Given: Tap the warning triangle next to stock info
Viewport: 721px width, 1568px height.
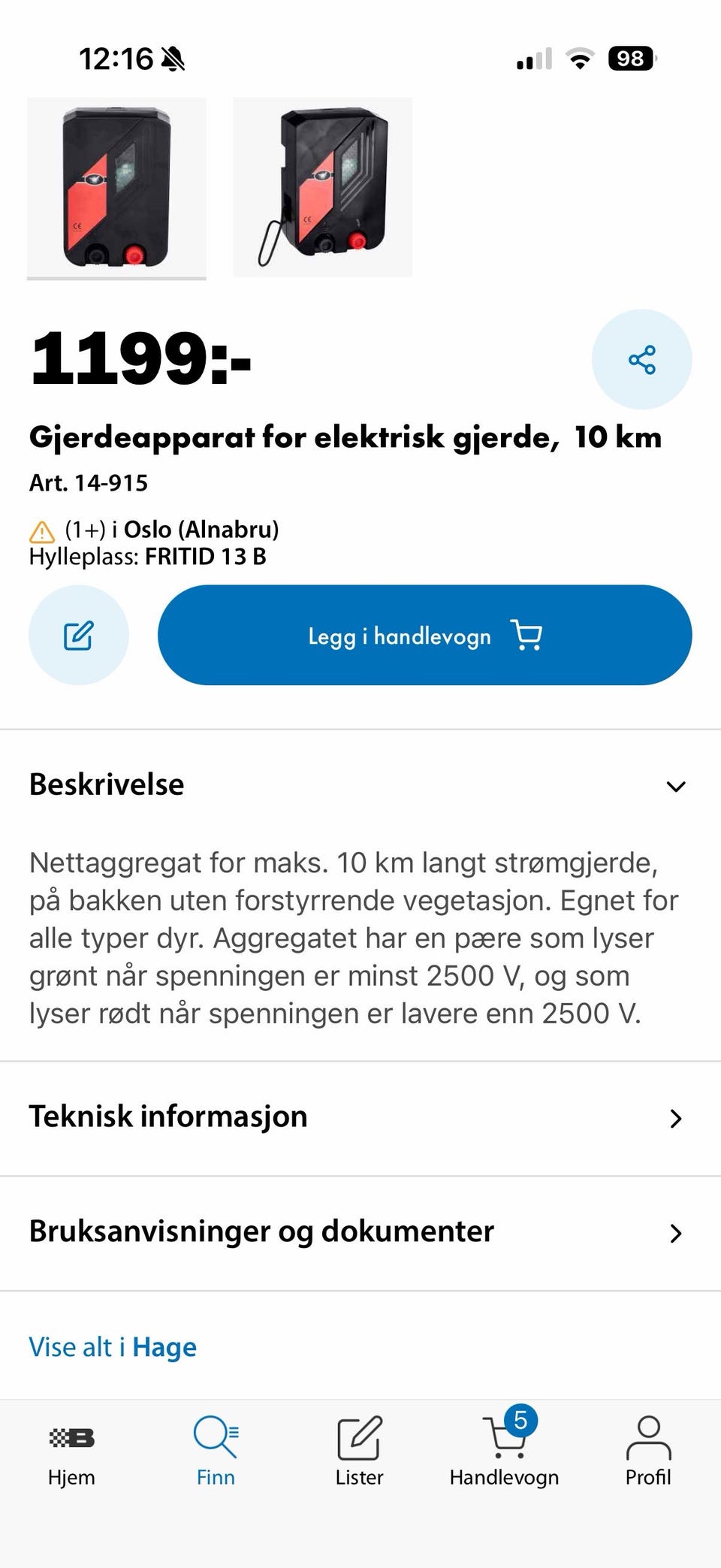Looking at the screenshot, I should 41,530.
